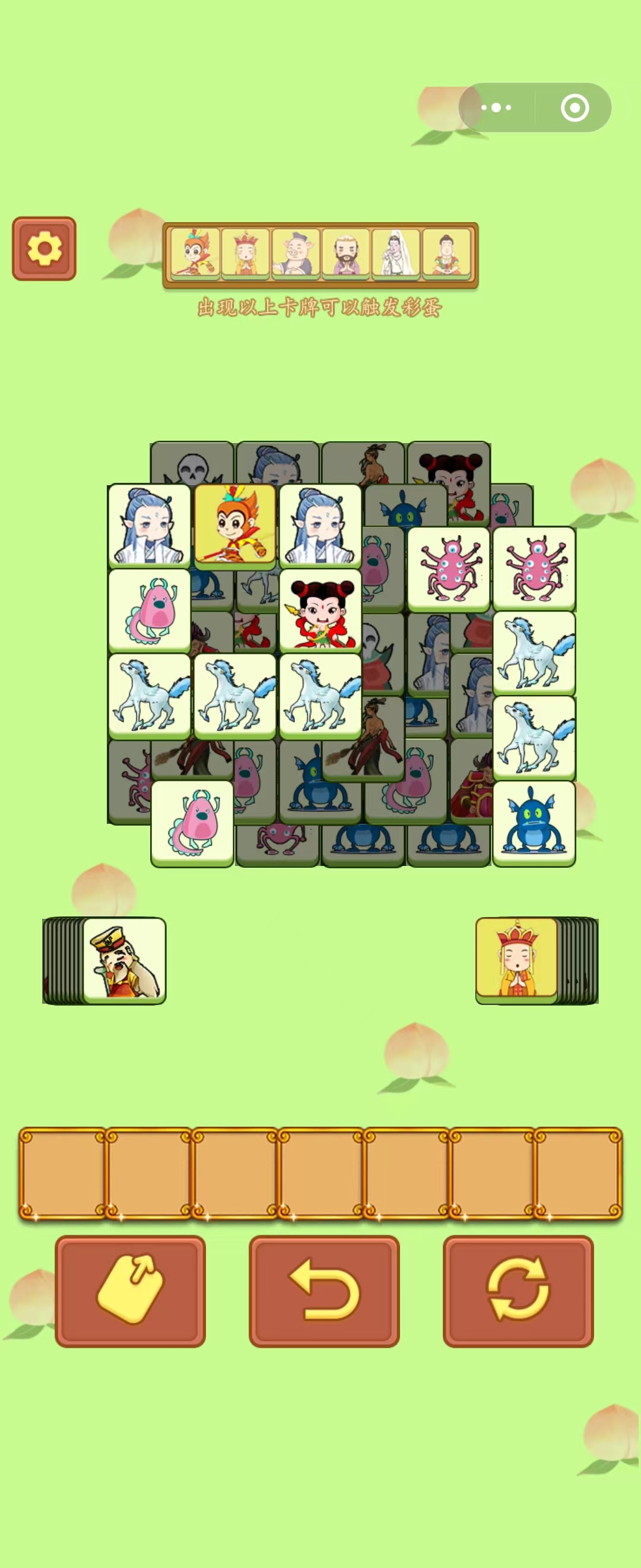Shuffle the tiles with the refresh button
The width and height of the screenshot is (641, 1568).
click(518, 1291)
